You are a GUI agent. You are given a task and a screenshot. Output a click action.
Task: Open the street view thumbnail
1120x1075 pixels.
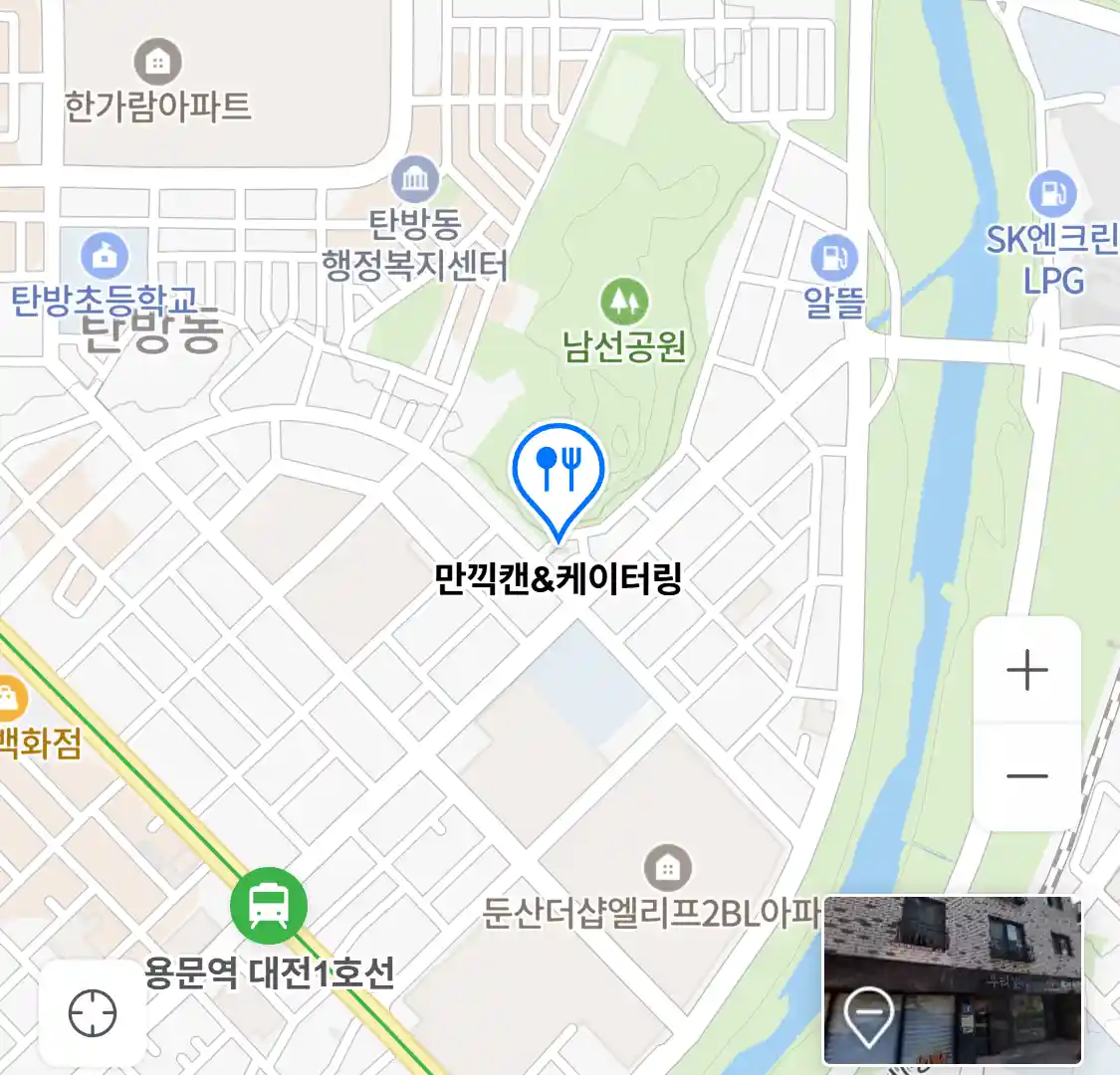951,979
